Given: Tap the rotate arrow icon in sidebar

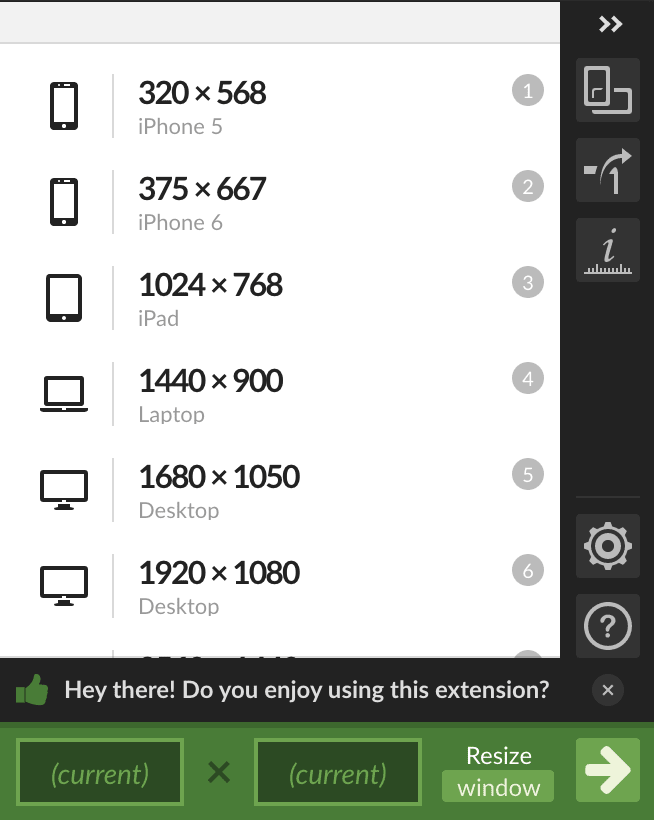Looking at the screenshot, I should (x=608, y=169).
